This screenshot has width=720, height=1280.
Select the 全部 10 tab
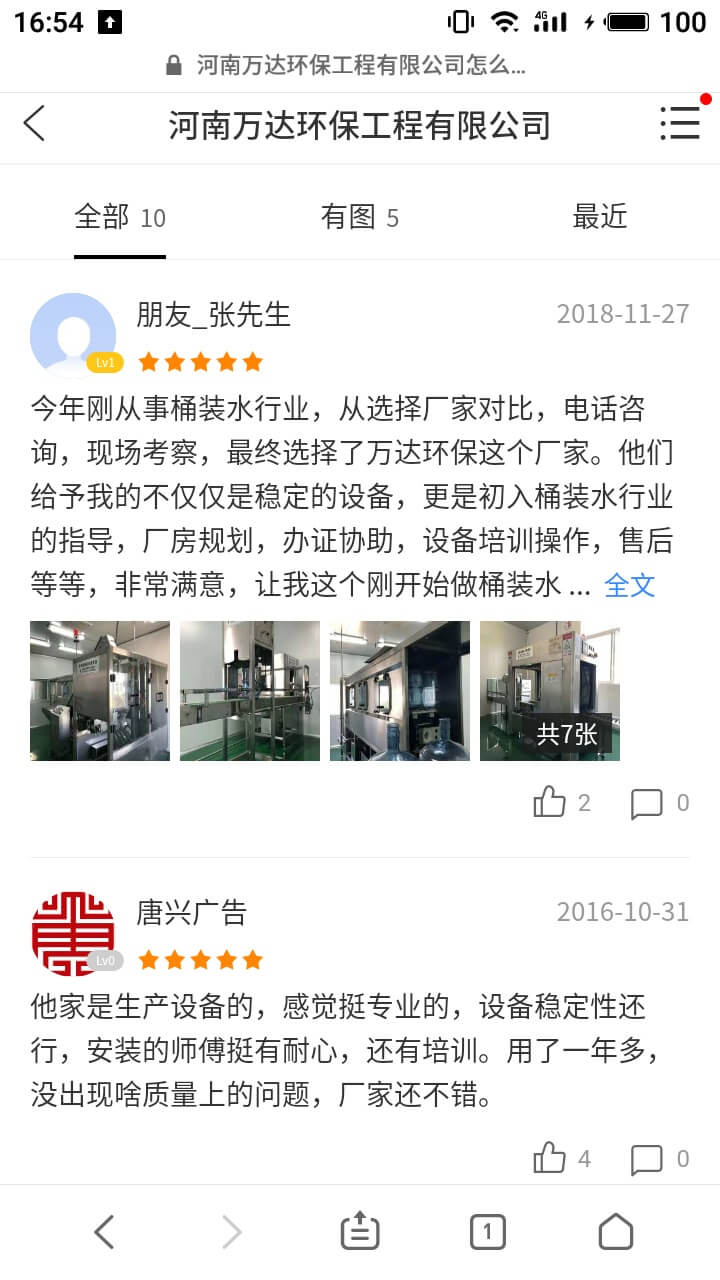(x=120, y=217)
